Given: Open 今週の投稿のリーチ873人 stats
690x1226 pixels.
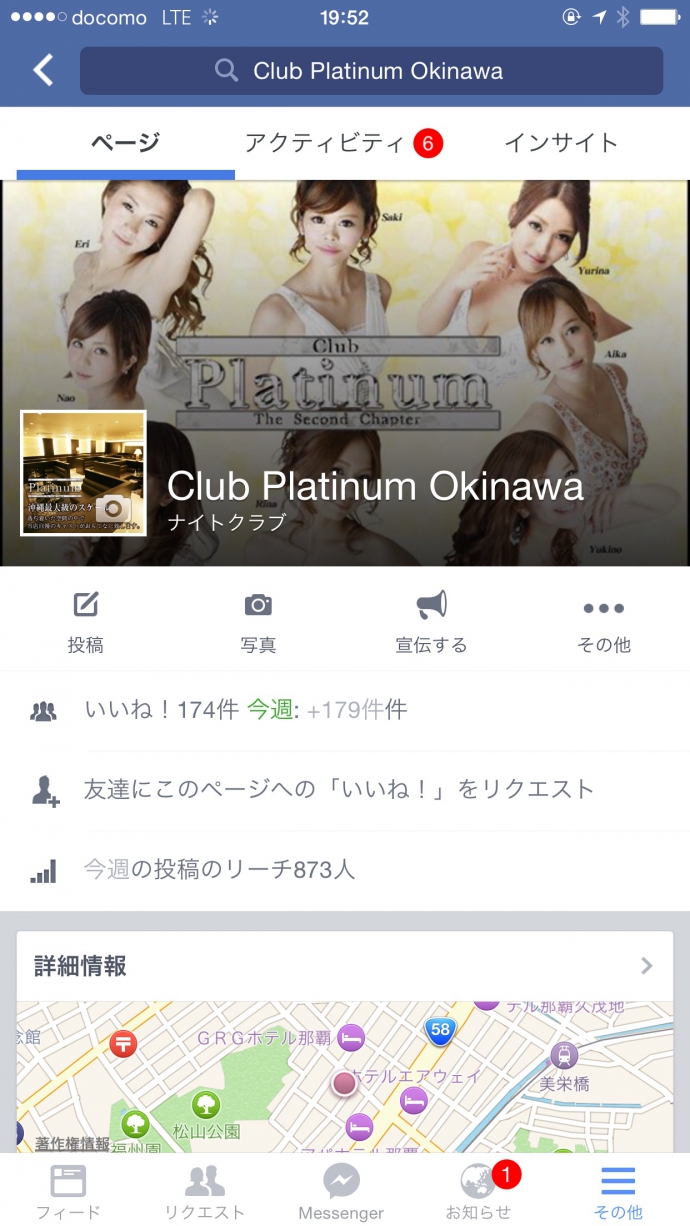Looking at the screenshot, I should tap(345, 870).
